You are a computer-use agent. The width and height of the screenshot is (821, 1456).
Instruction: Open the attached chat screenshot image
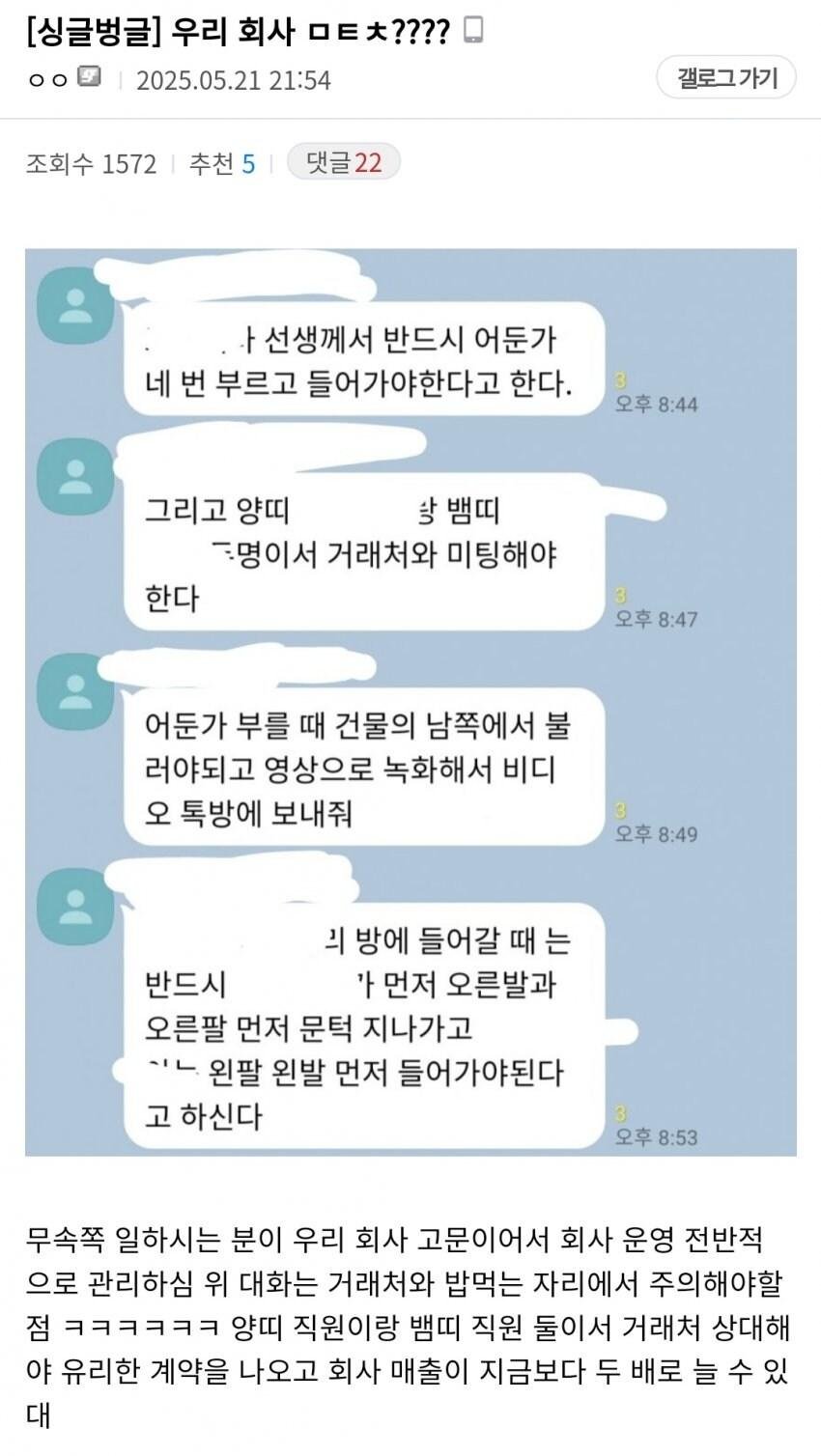(x=410, y=702)
